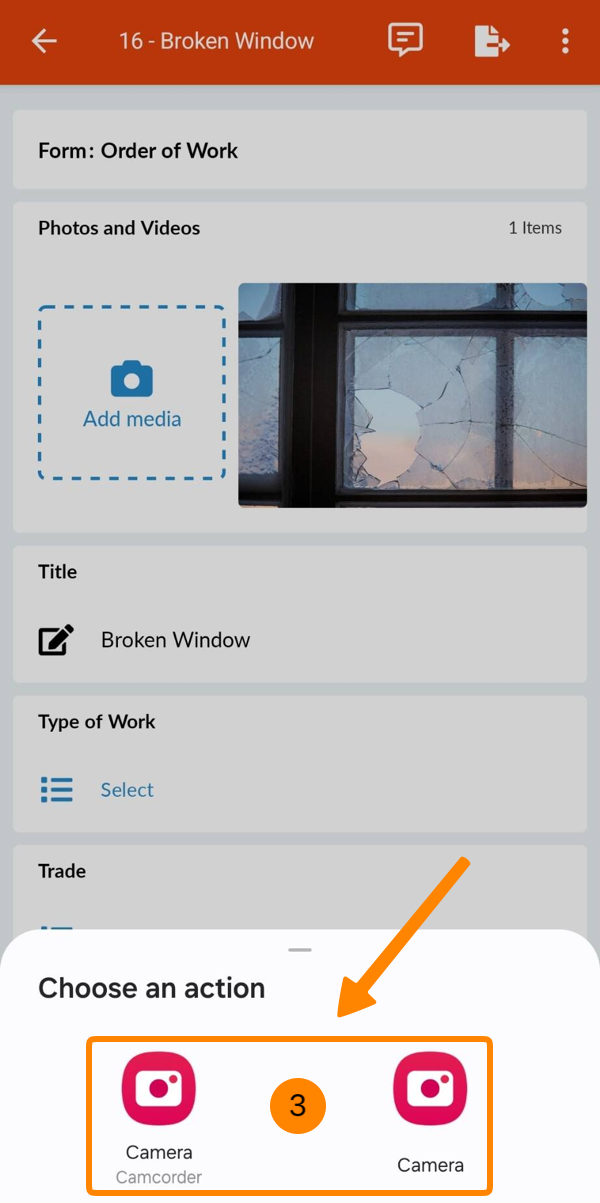Edit the Broken Window title
The width and height of the screenshot is (600, 1203).
click(175, 640)
